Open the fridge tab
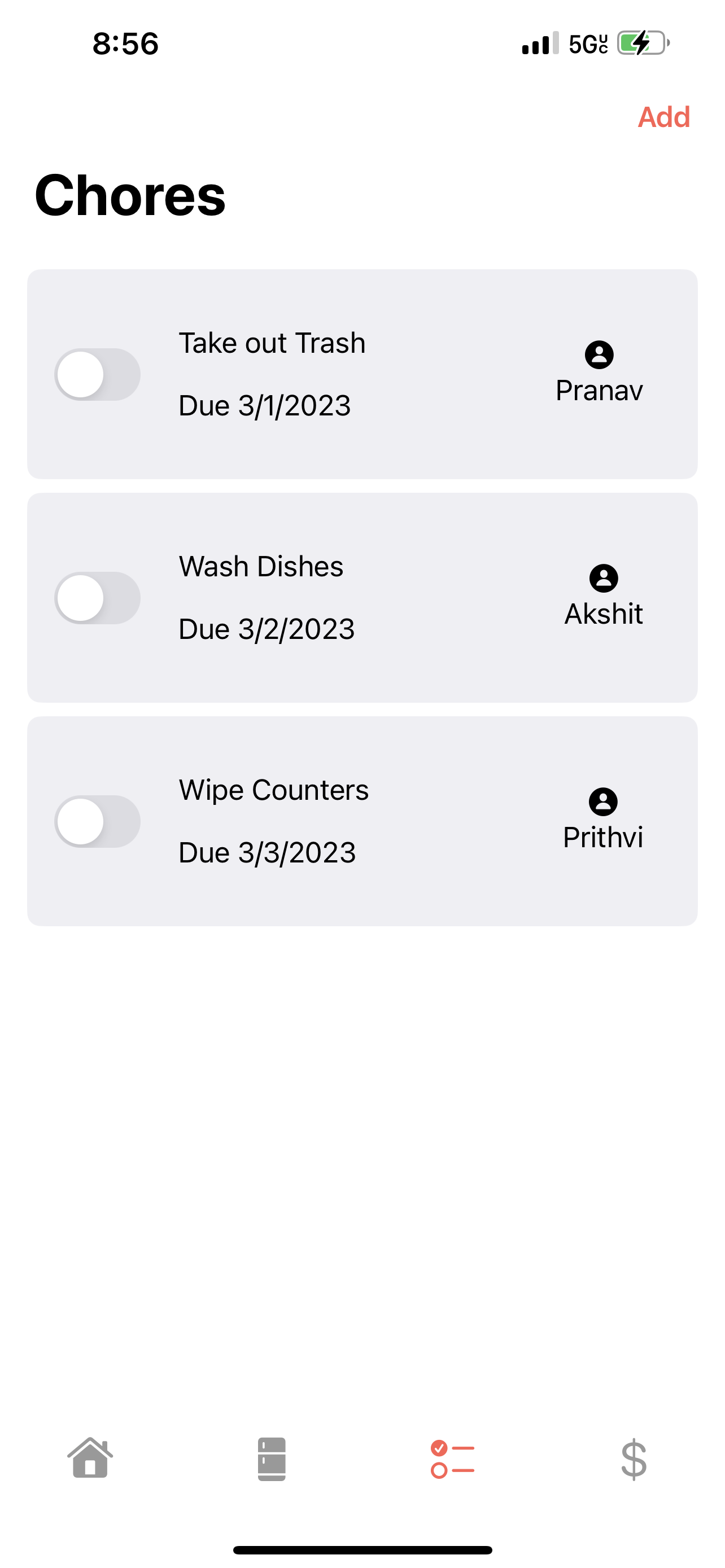Screen dimensions: 725x1568 click(x=272, y=1458)
